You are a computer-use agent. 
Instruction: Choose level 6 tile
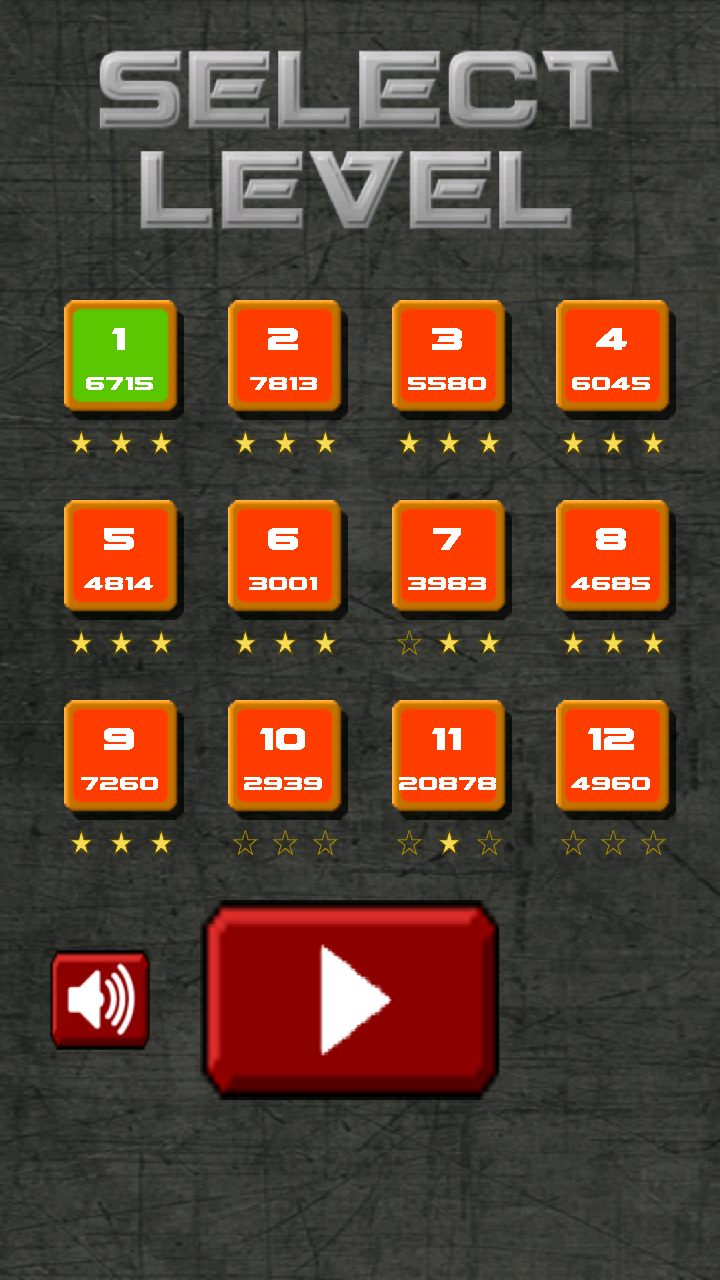click(285, 555)
